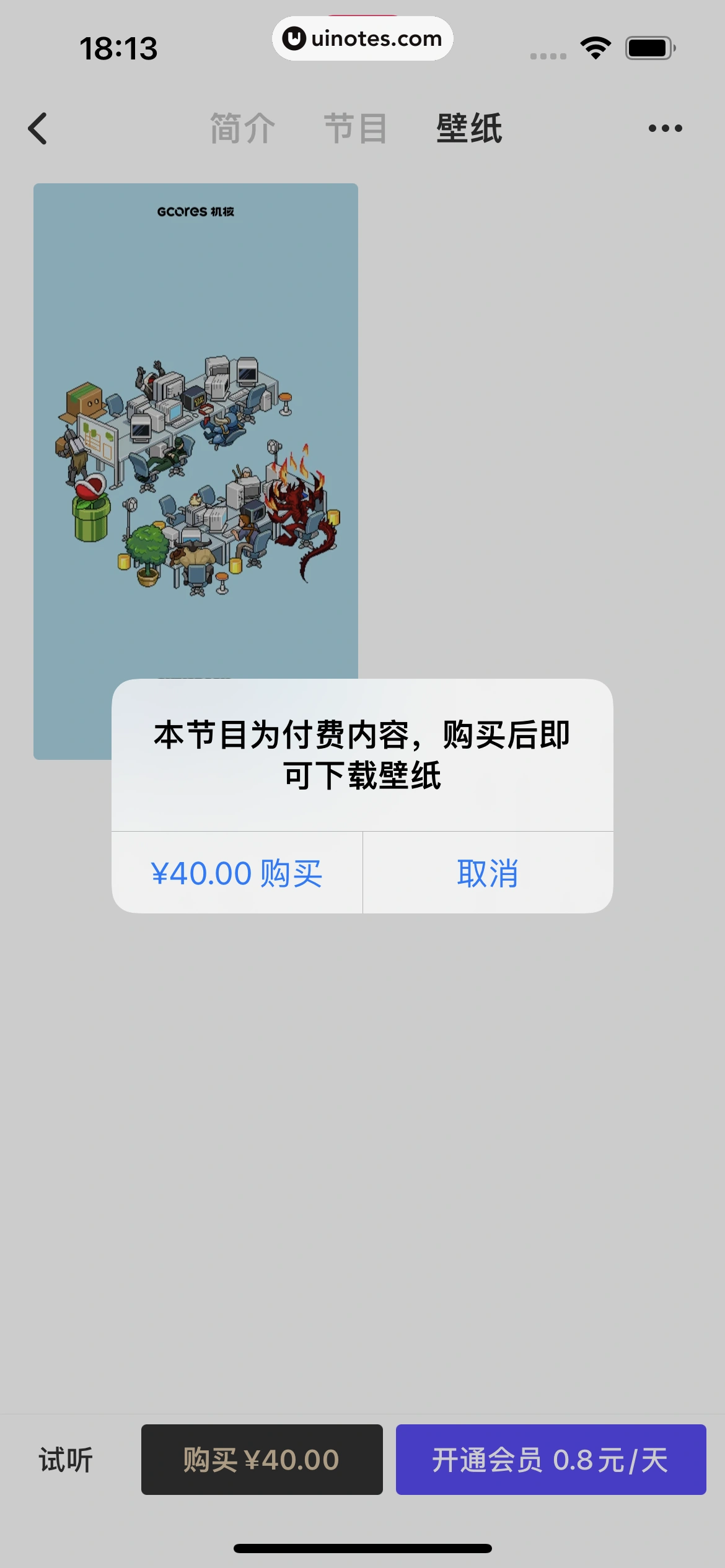Open the Gcores pixel-art wallpaper tile
This screenshot has height=1568, width=725.
tap(195, 433)
